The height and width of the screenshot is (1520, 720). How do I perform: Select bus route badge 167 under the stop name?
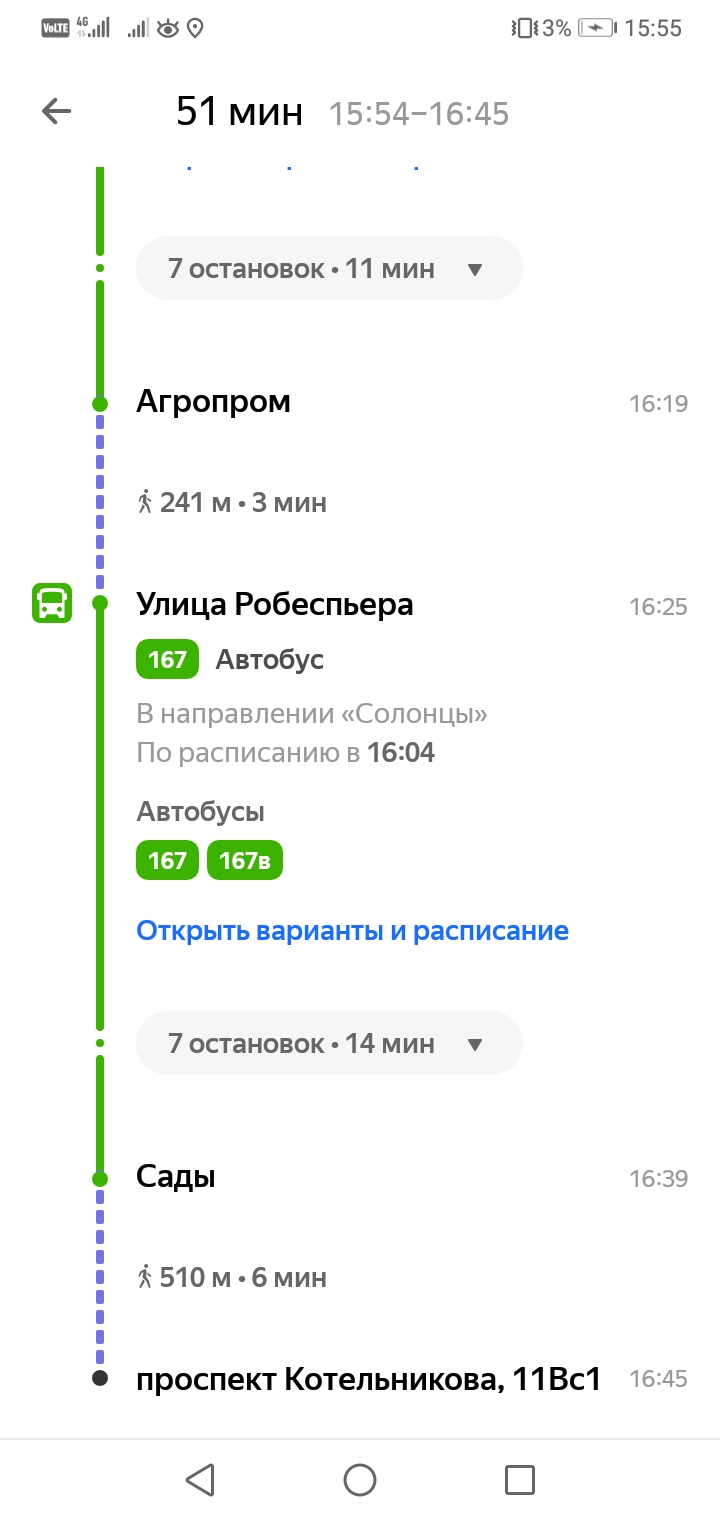click(167, 659)
